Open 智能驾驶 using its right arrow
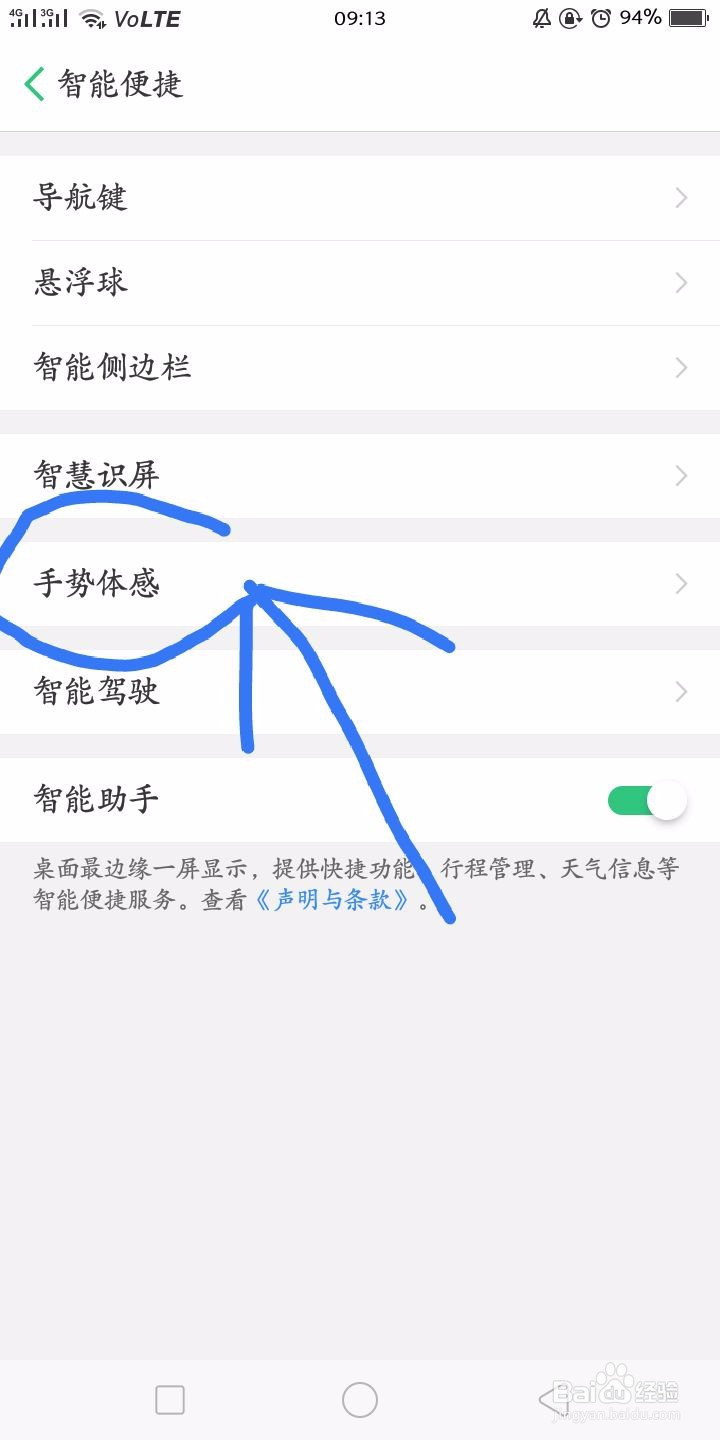Viewport: 720px width, 1440px height. 680,691
